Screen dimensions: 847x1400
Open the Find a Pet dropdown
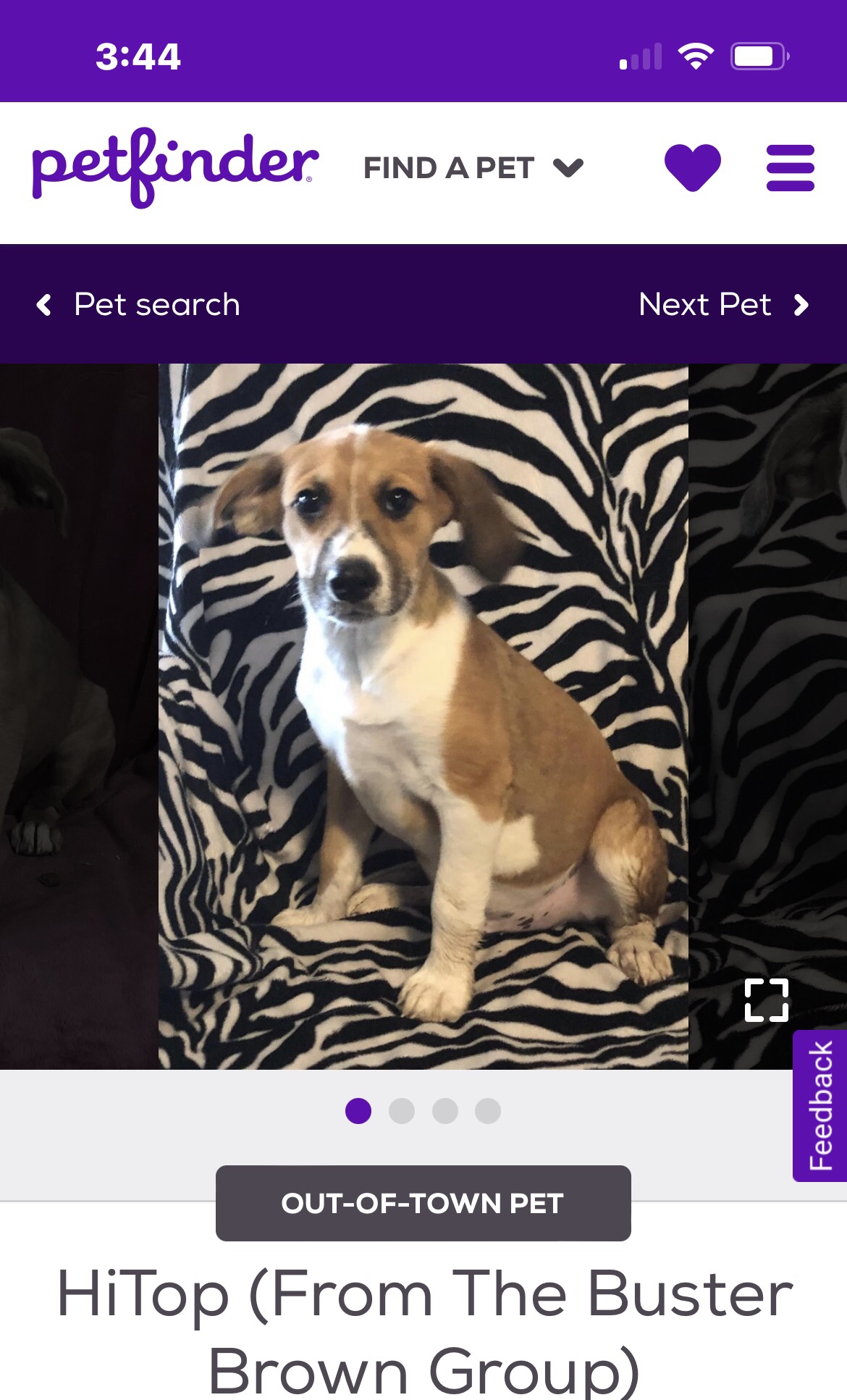tap(473, 168)
